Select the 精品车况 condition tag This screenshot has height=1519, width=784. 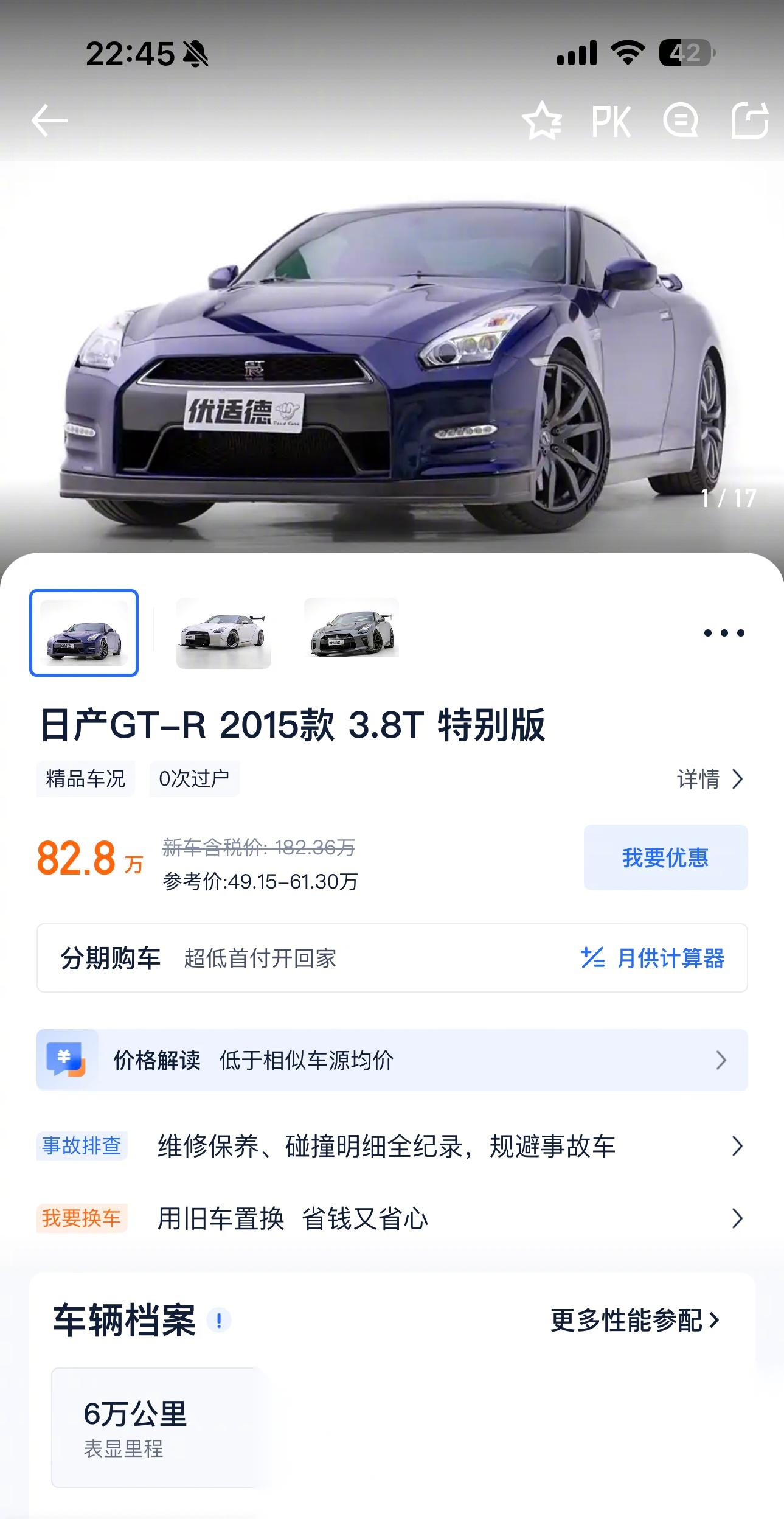(x=85, y=780)
